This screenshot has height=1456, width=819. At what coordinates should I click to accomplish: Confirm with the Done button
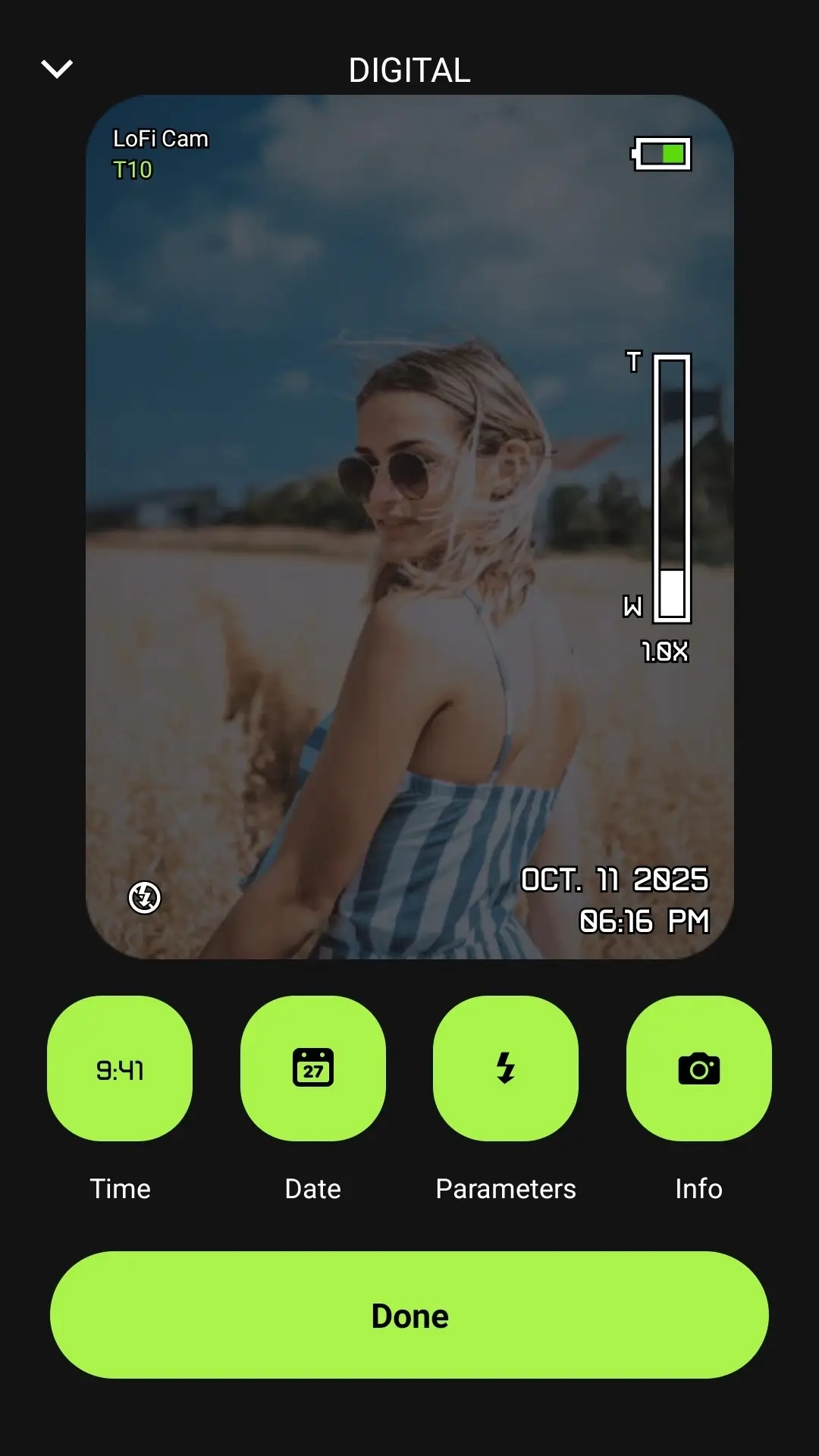pyautogui.click(x=409, y=1315)
